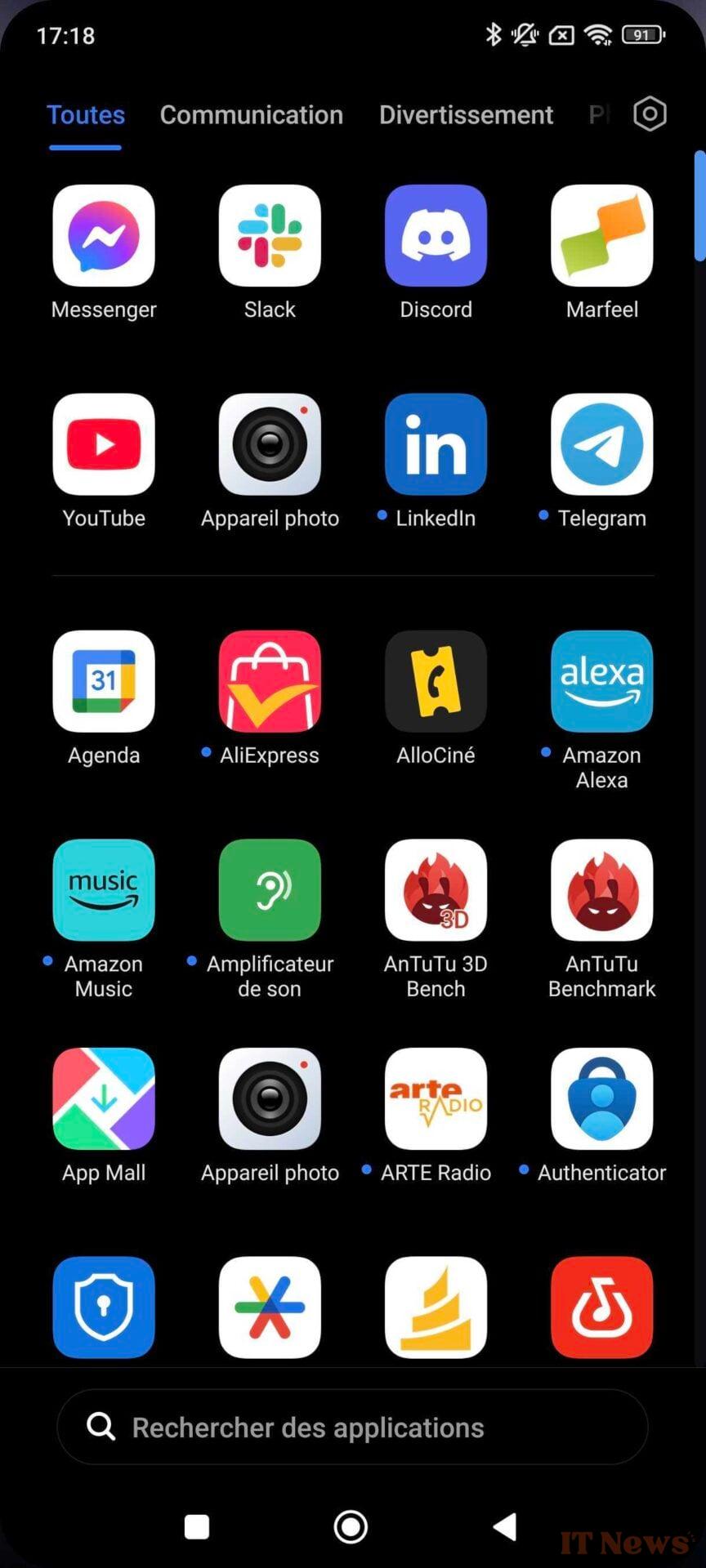Launch Slack
The width and height of the screenshot is (706, 1568).
[x=270, y=236]
